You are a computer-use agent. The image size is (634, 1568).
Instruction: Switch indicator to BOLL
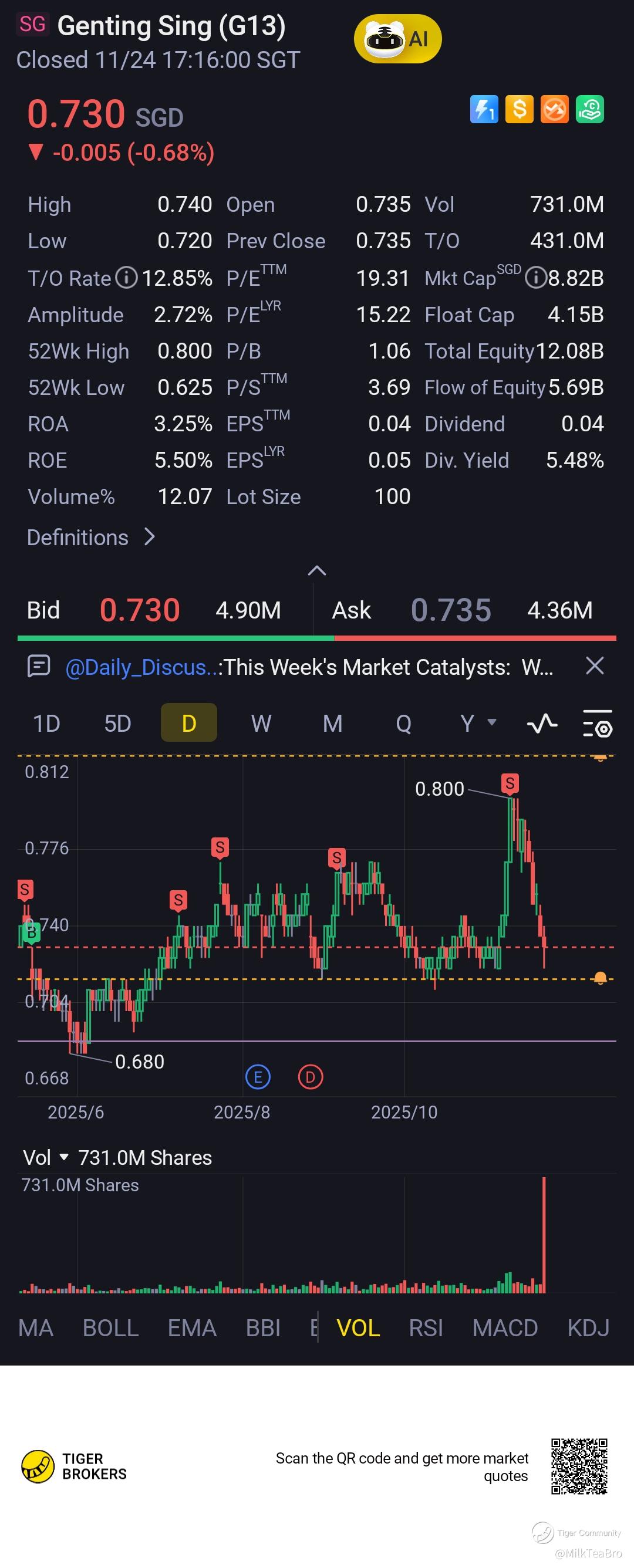tap(110, 1327)
